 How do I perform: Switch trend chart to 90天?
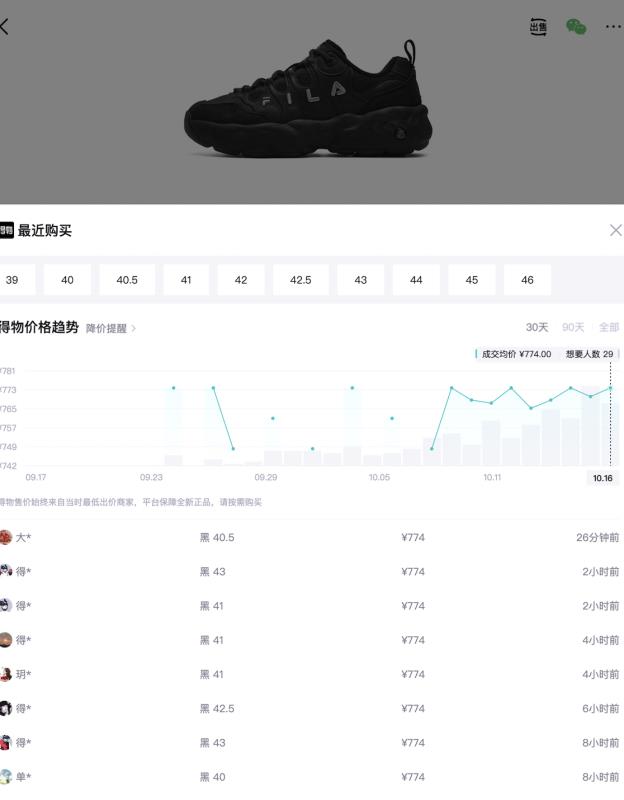pos(573,327)
